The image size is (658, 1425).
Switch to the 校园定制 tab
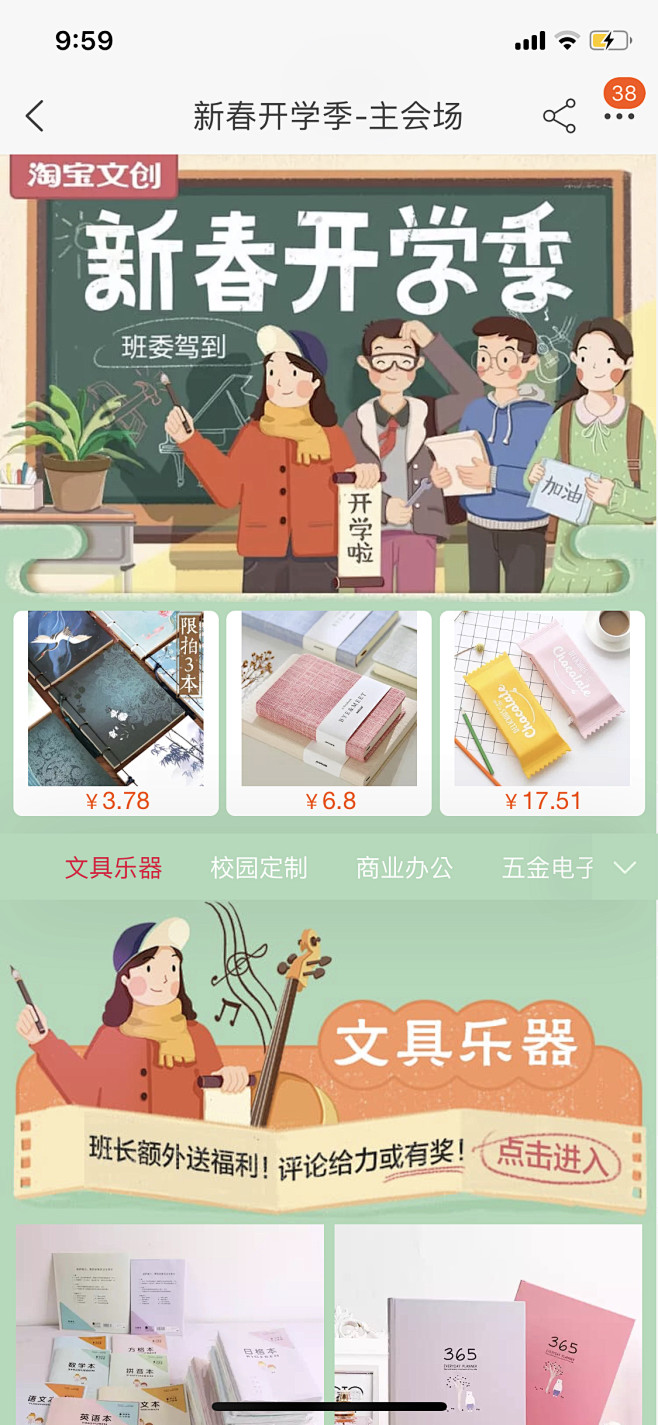[x=259, y=868]
